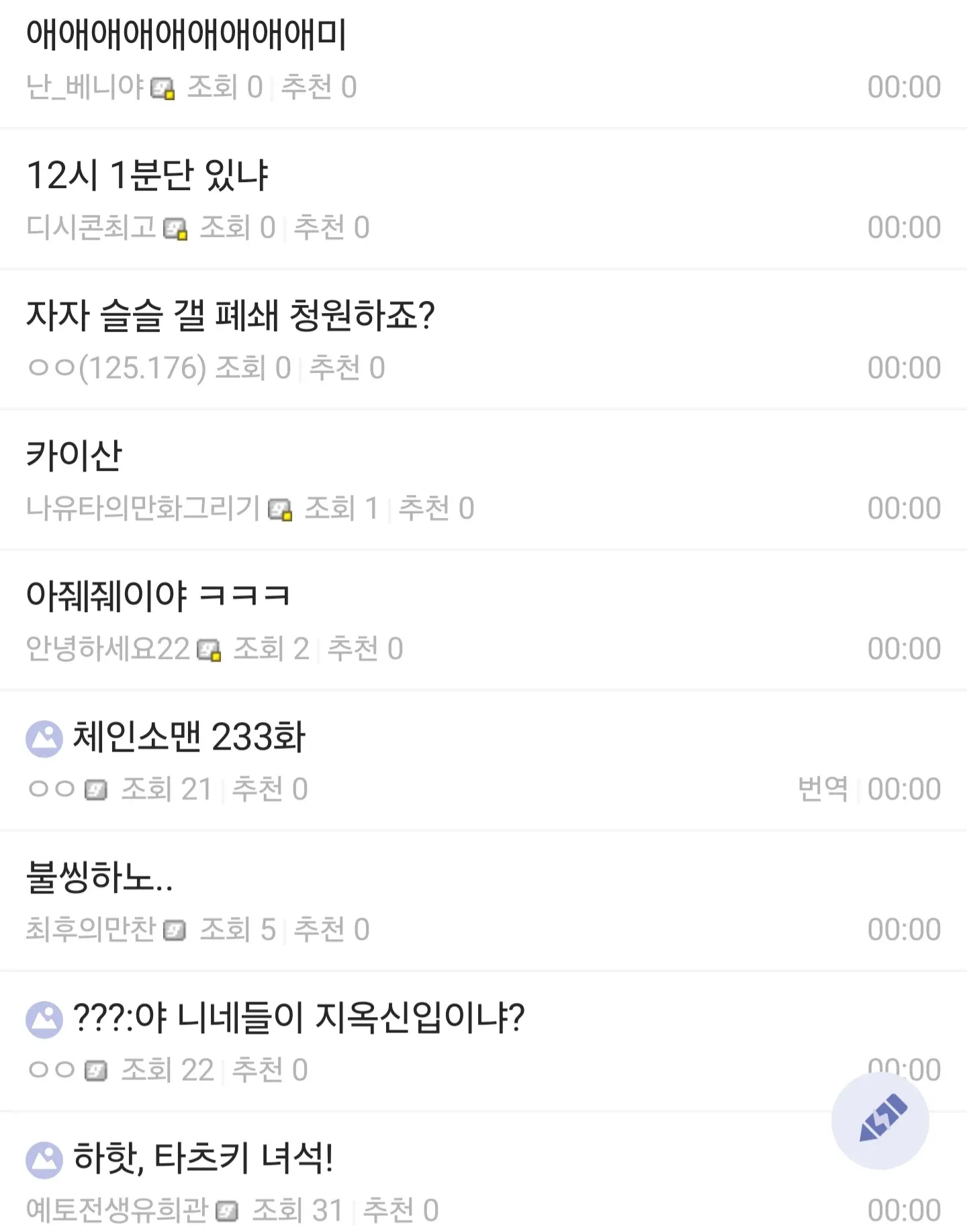Open 난_베니야's gallog icon

coord(163,87)
